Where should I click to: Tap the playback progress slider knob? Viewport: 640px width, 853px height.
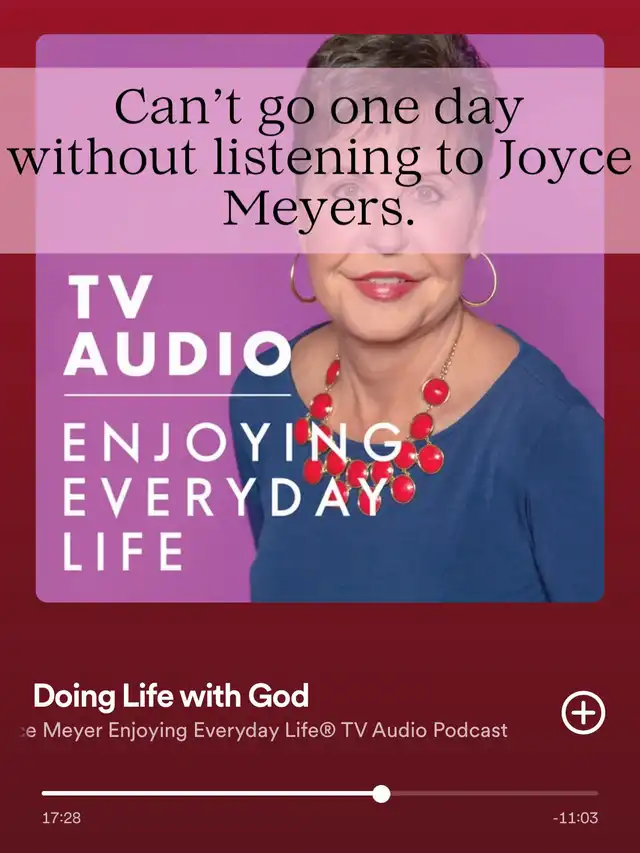[381, 794]
